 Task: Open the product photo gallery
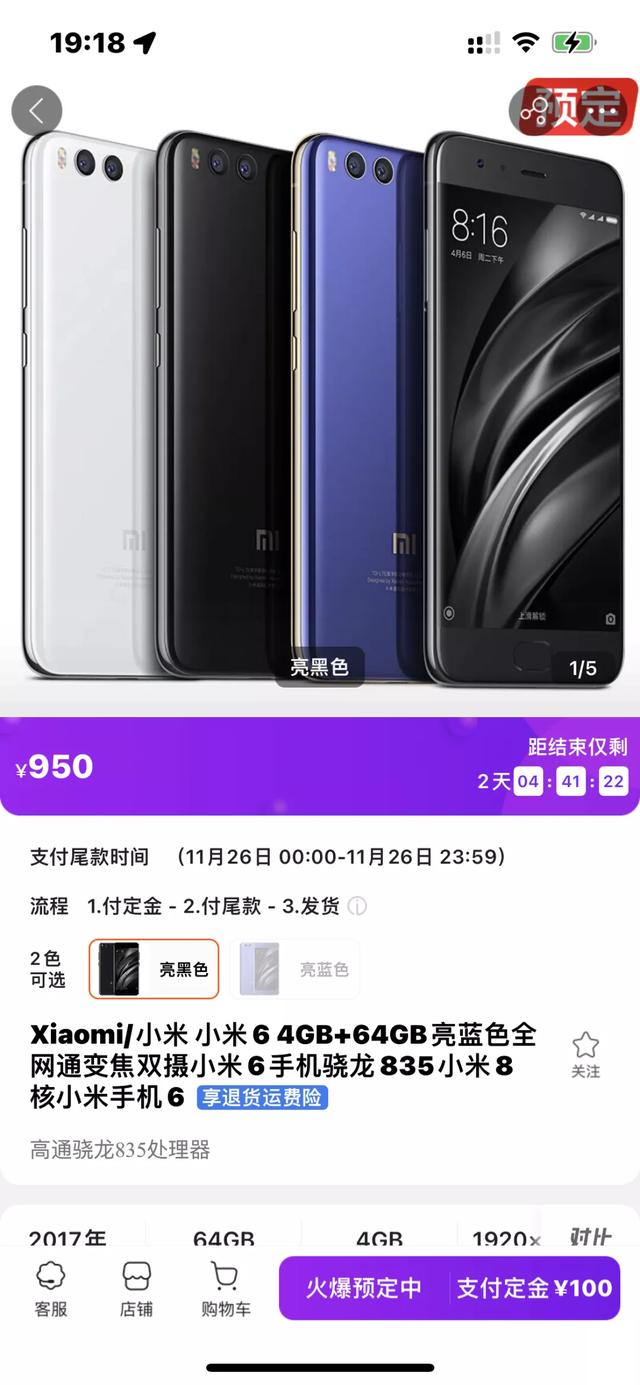pos(320,400)
